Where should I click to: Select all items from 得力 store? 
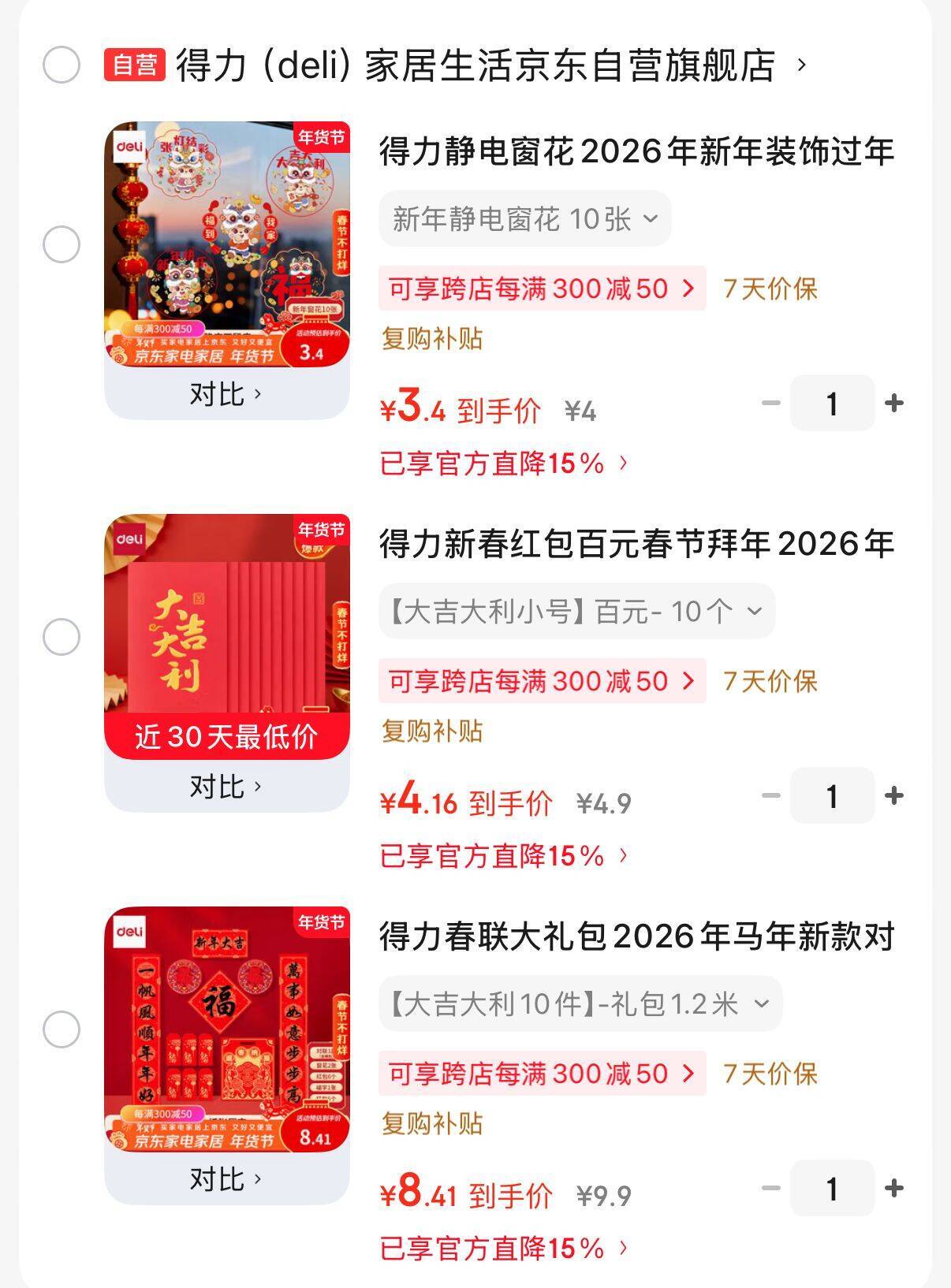tap(62, 65)
